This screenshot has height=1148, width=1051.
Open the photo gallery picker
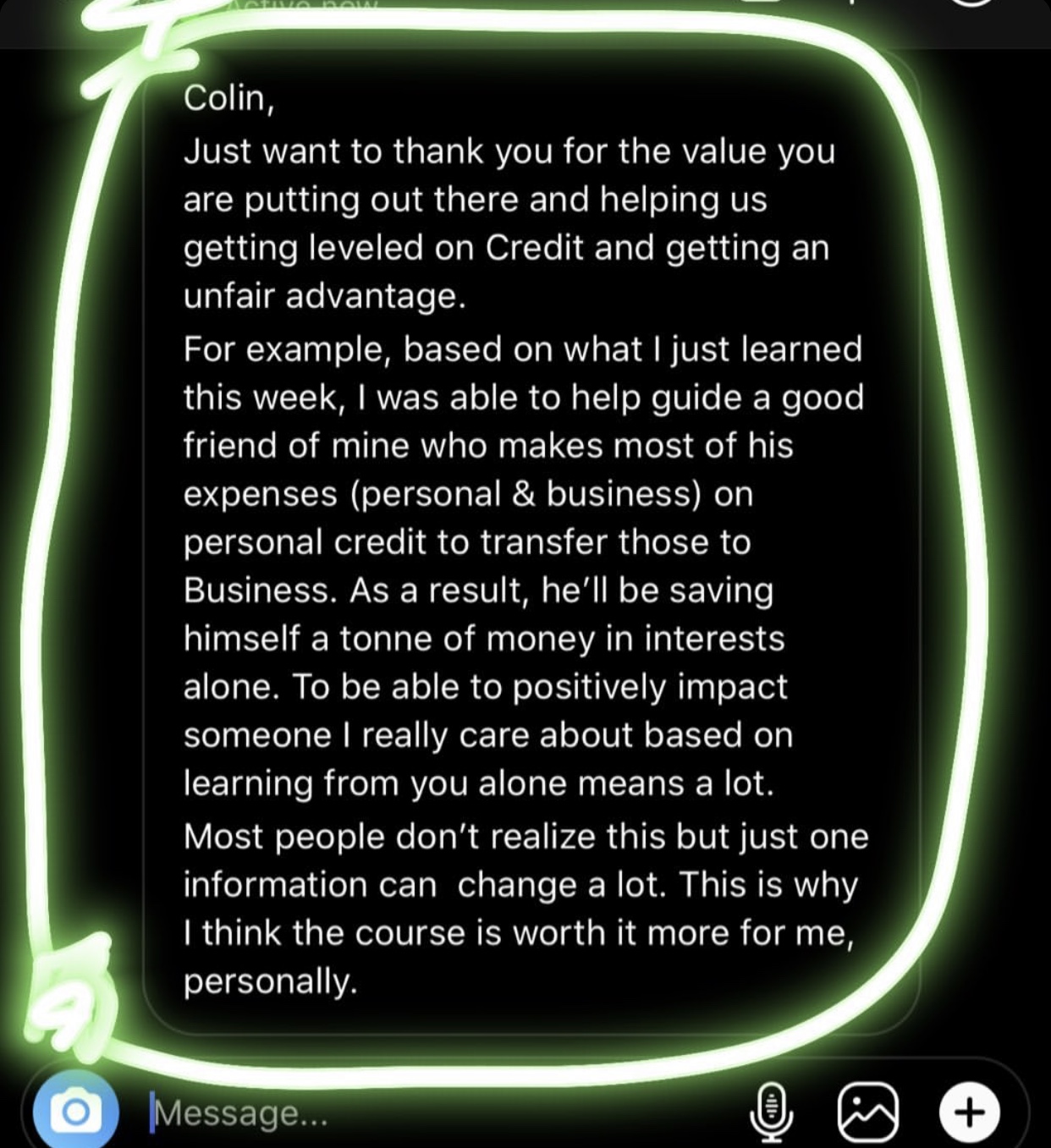[x=867, y=1112]
